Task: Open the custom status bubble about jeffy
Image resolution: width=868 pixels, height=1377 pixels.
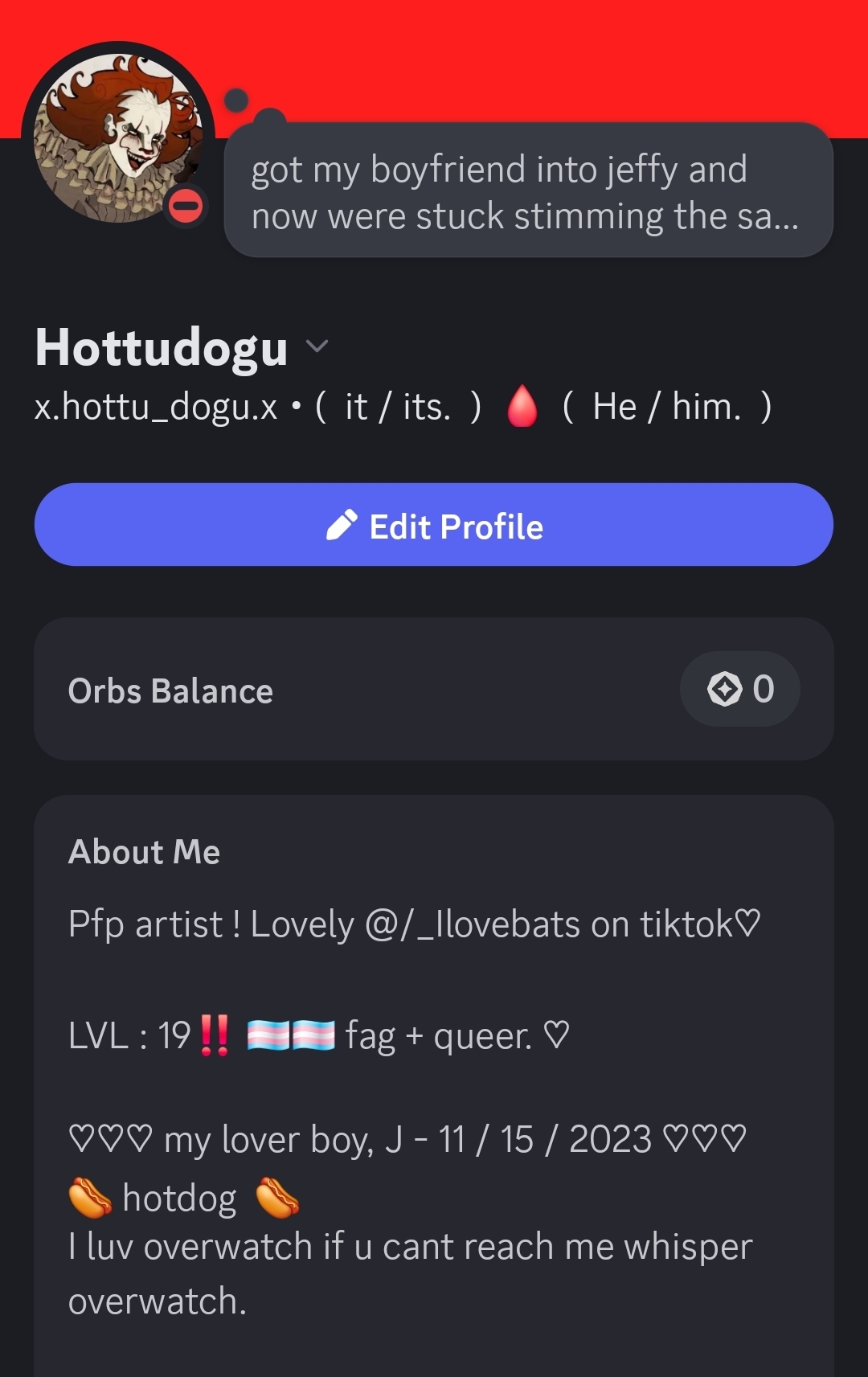Action: click(527, 191)
